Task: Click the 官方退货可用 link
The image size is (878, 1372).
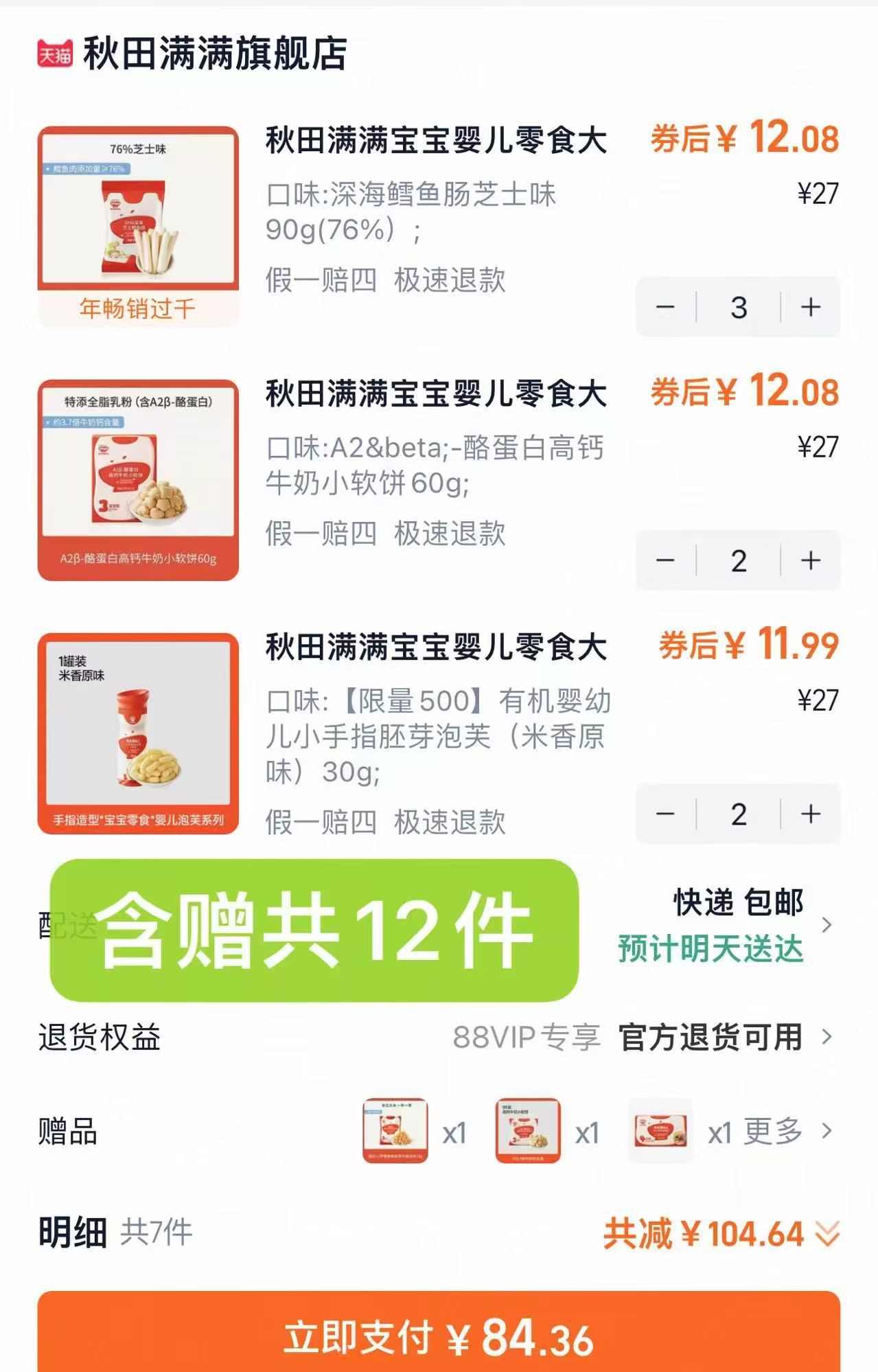Action: pos(708,1038)
